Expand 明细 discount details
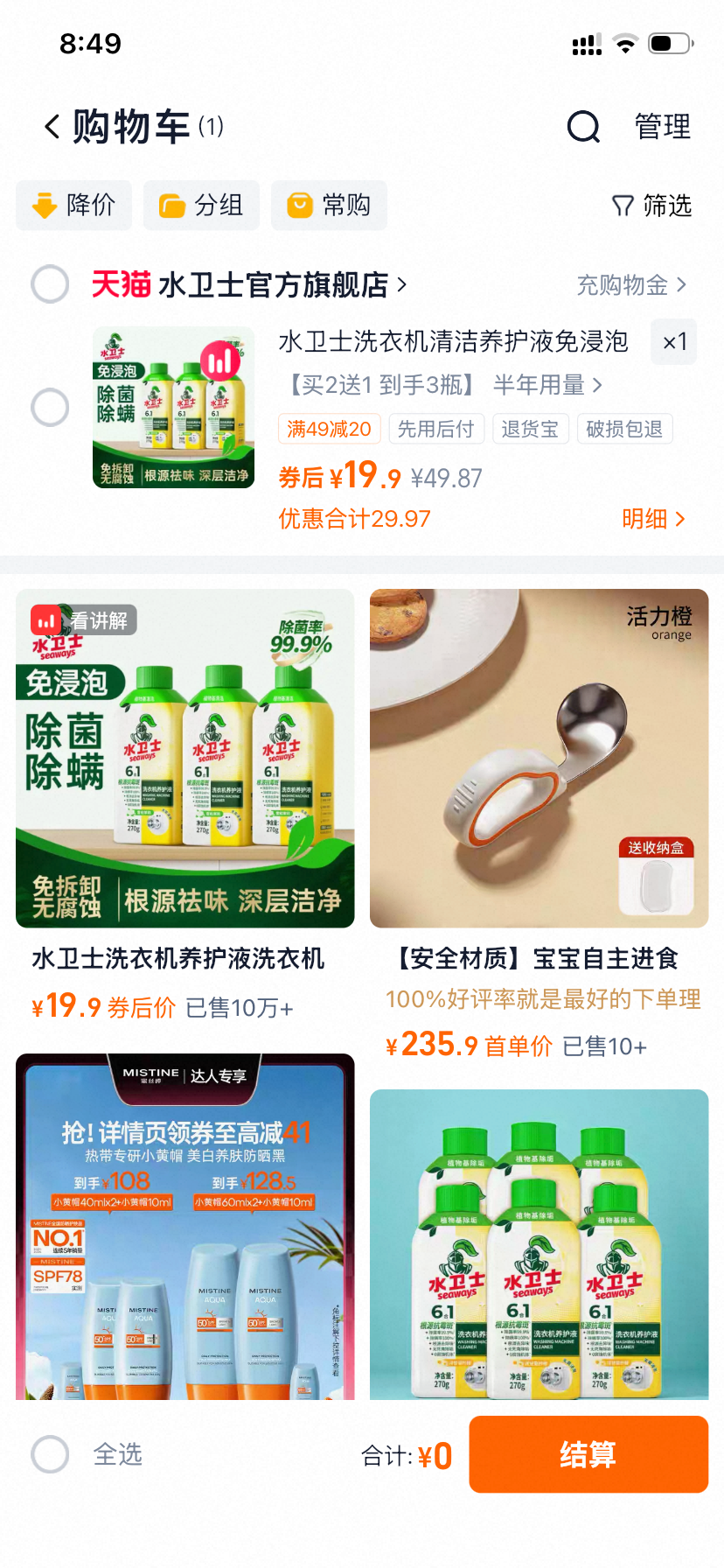The width and height of the screenshot is (724, 1568). coord(656,518)
